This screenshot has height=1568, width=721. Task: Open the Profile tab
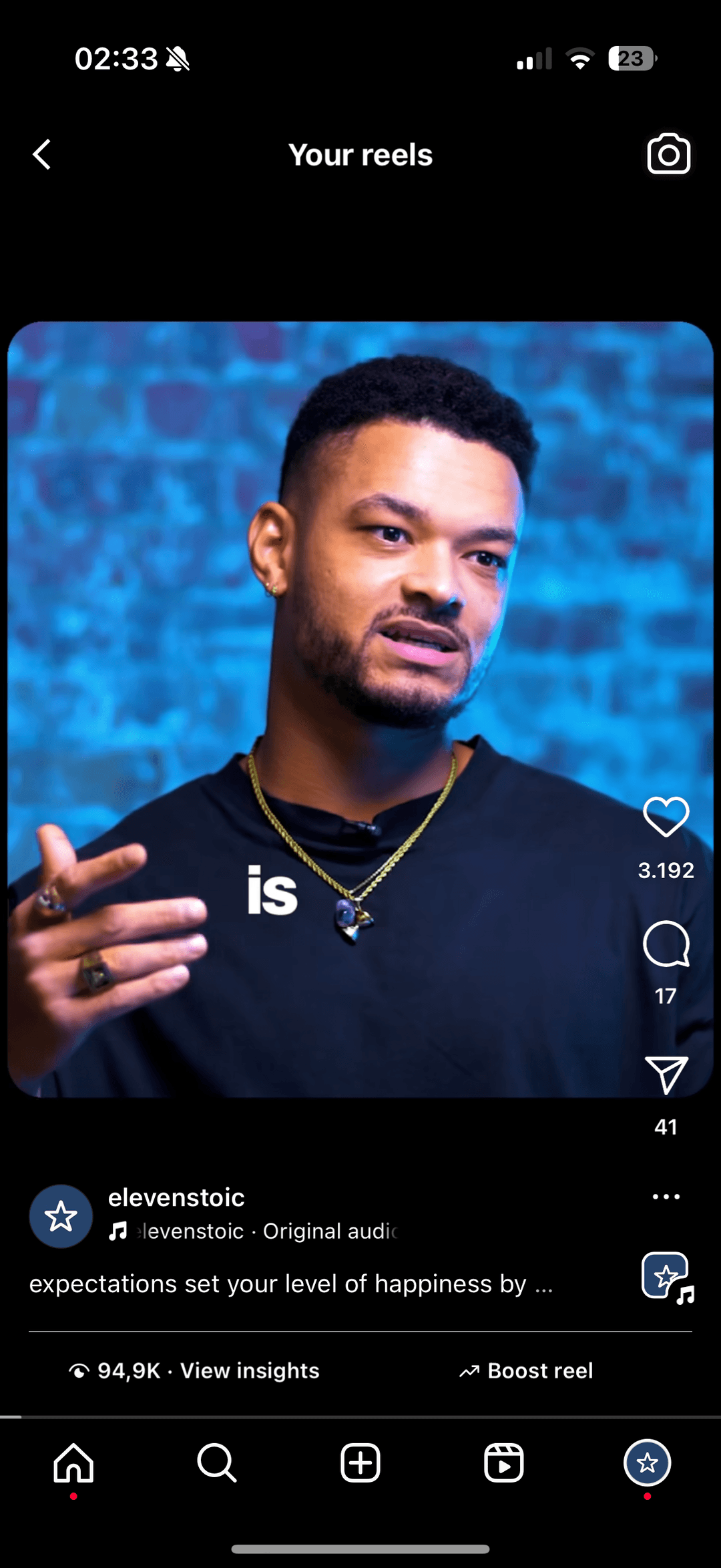647,1462
